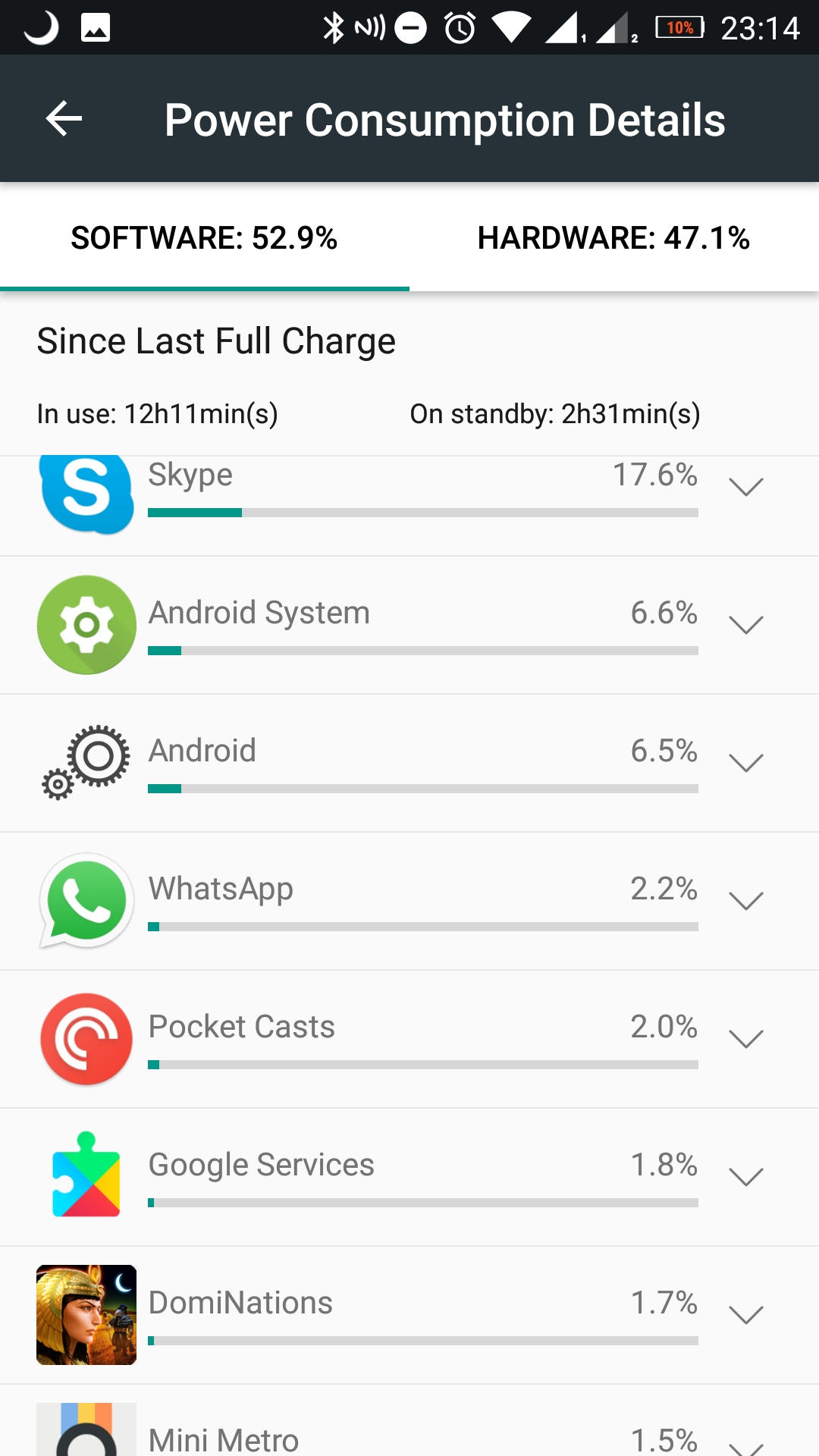Expand the DomiNations entry
This screenshot has width=819, height=1456.
click(745, 1315)
